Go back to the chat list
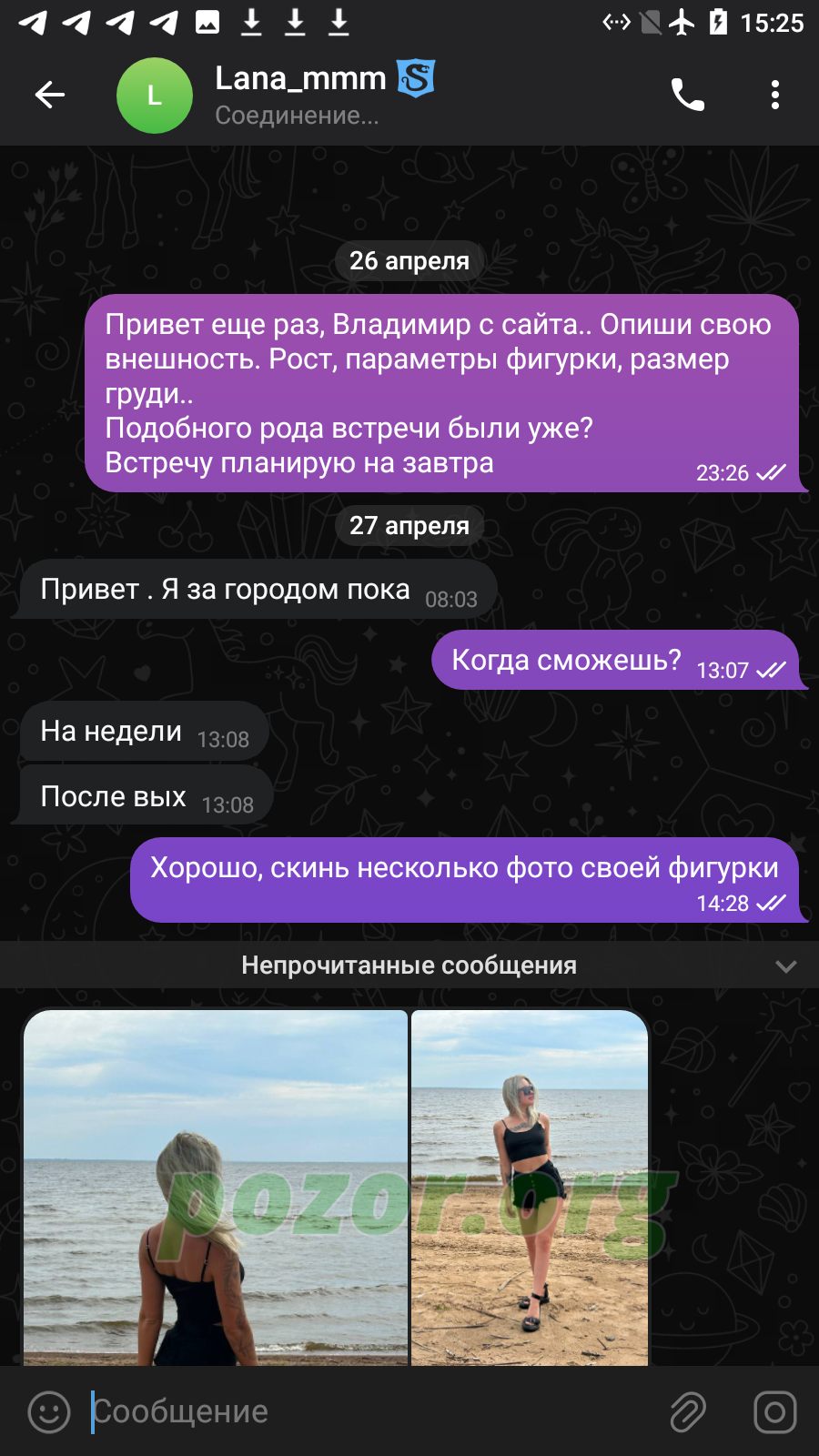This screenshot has height=1456, width=819. (50, 95)
